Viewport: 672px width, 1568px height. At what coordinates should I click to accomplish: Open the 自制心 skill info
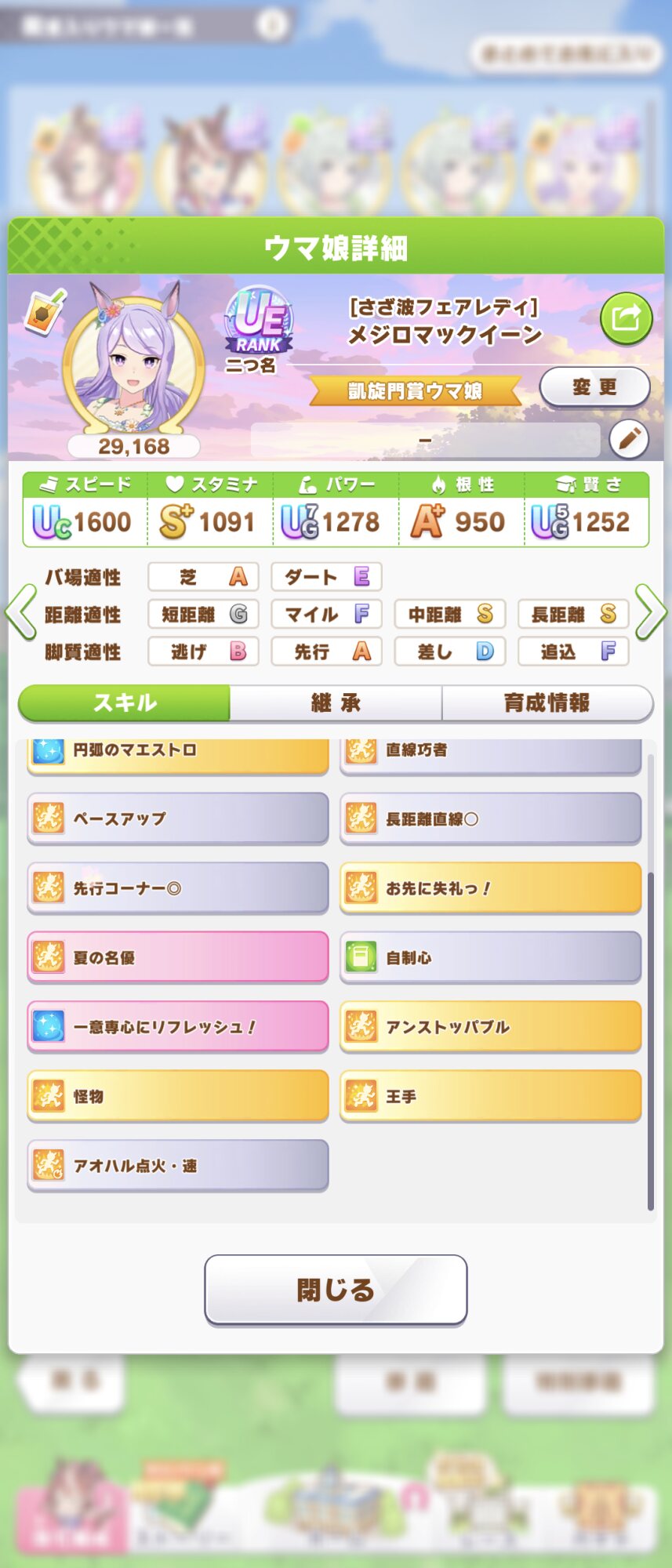pyautogui.click(x=491, y=957)
